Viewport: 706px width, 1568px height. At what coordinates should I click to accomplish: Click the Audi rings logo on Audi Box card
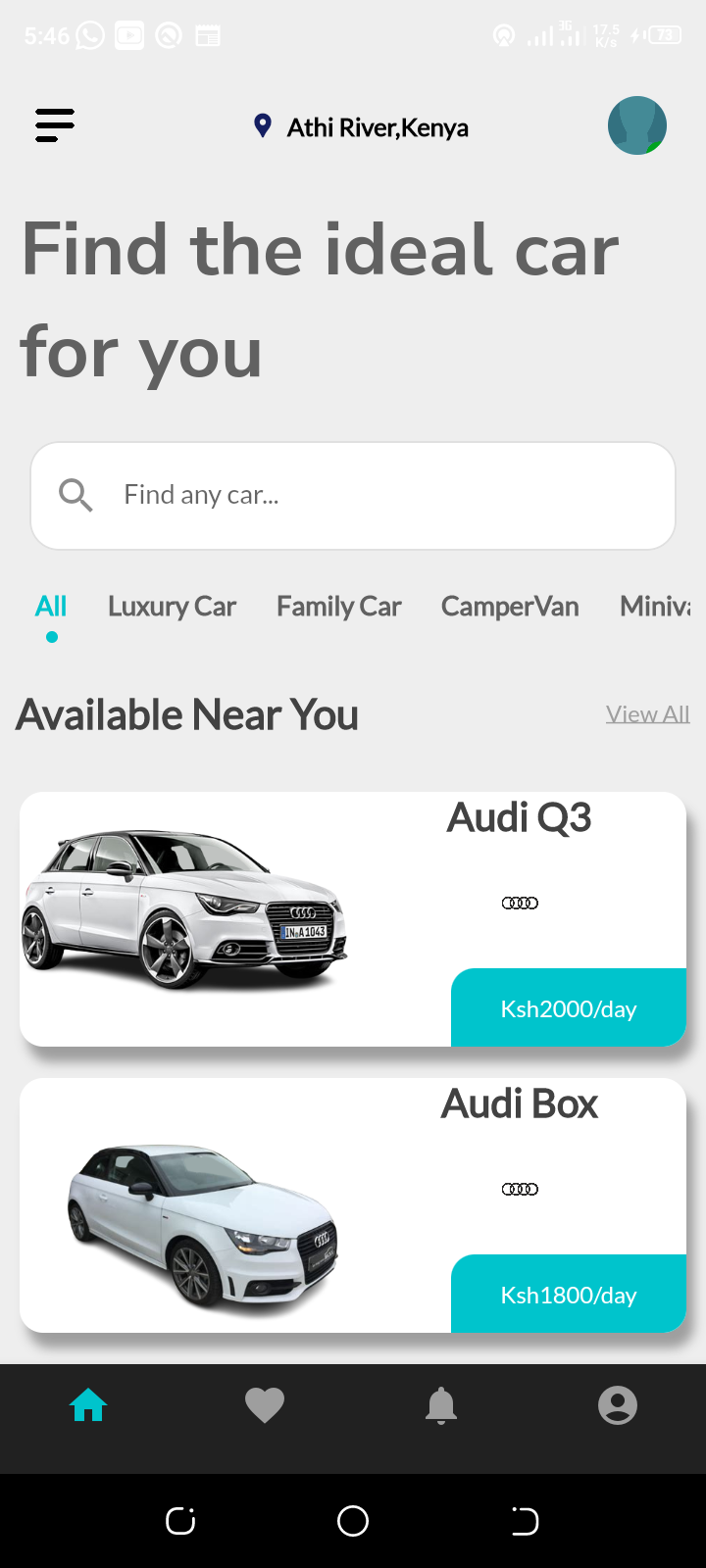[x=519, y=1188]
